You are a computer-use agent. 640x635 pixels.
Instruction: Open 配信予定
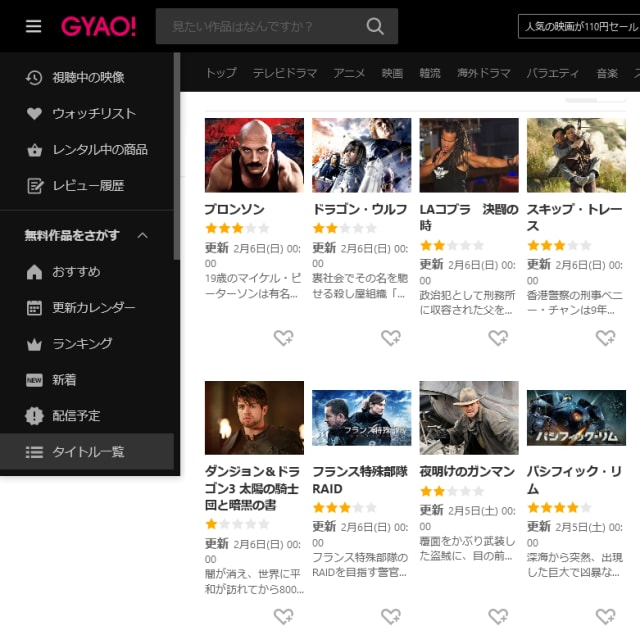(x=76, y=415)
